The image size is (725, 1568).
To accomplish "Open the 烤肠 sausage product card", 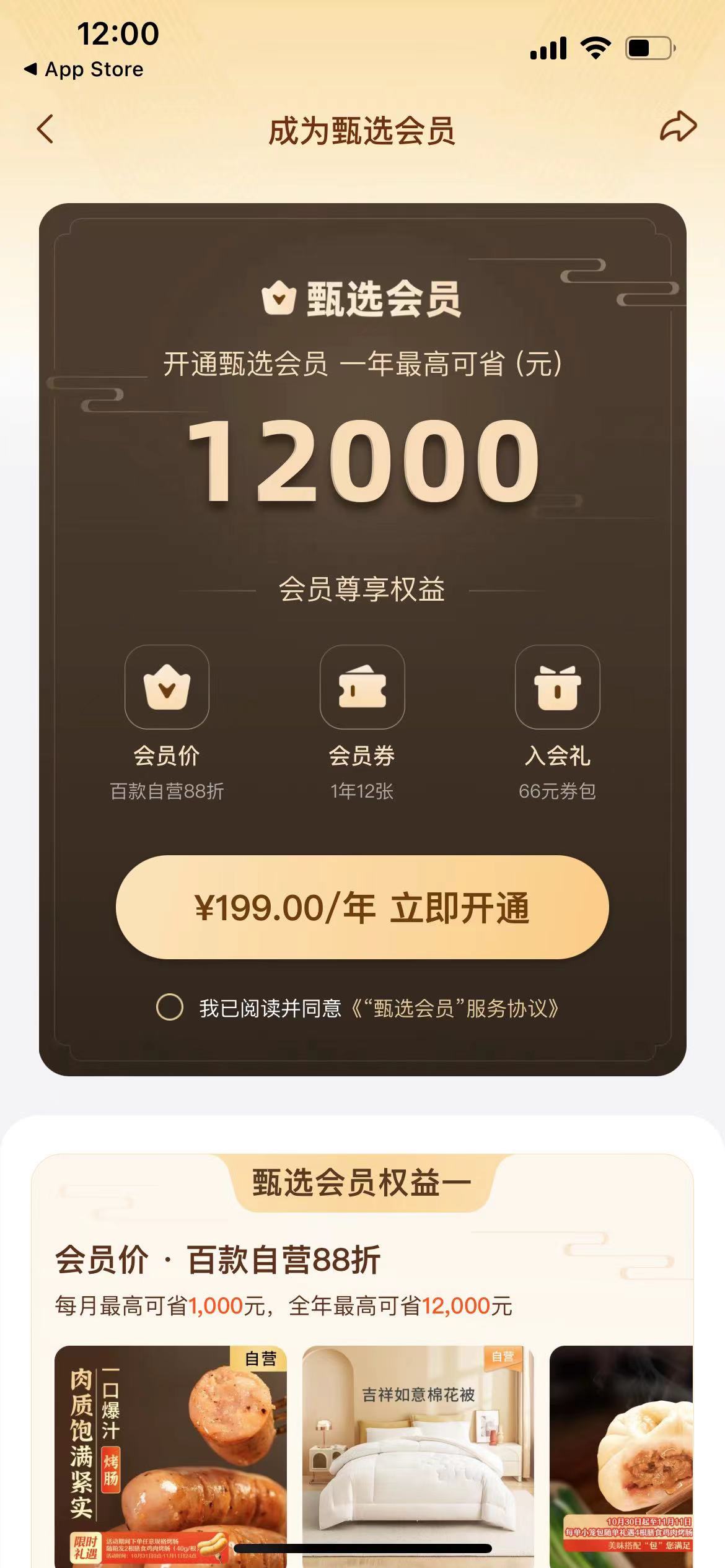I will tap(170, 1455).
